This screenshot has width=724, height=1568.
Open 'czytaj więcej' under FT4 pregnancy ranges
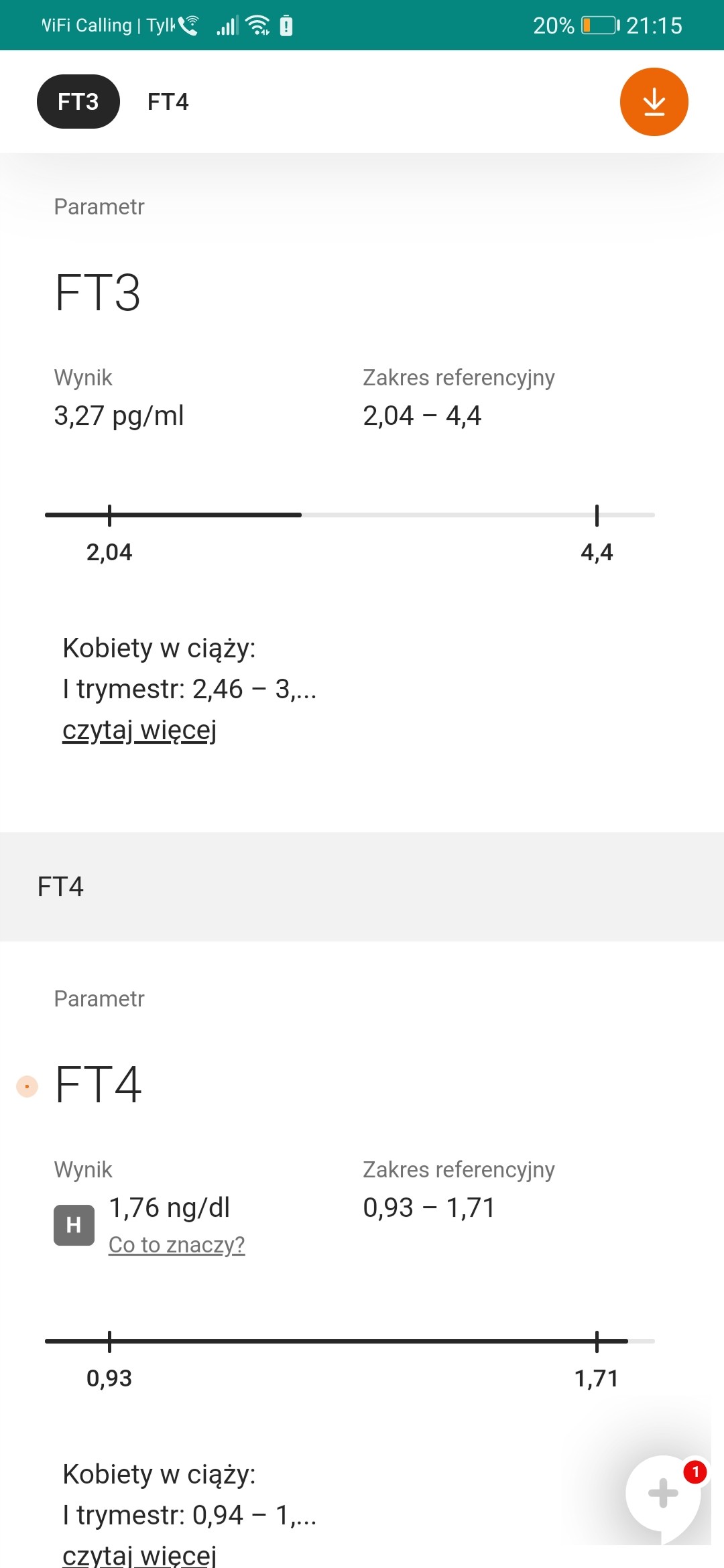click(x=139, y=1555)
